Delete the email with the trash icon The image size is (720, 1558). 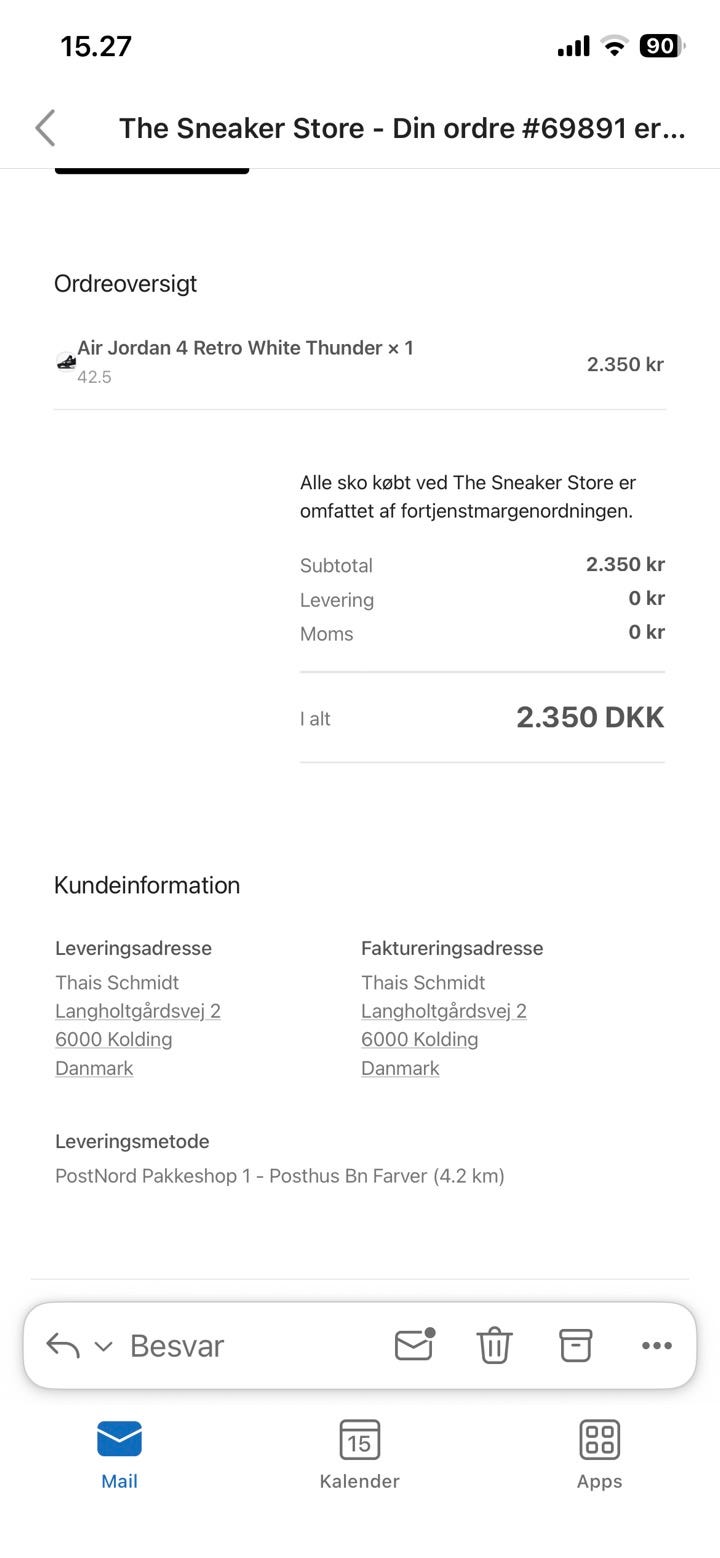tap(494, 1345)
